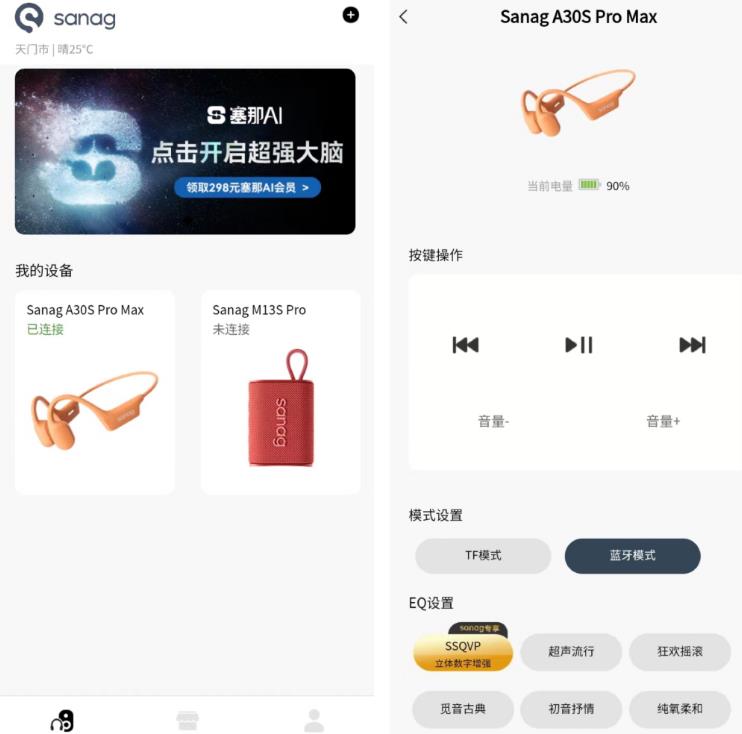This screenshot has width=742, height=734.
Task: Set EQ to 纯氧柔和
Action: click(x=680, y=709)
